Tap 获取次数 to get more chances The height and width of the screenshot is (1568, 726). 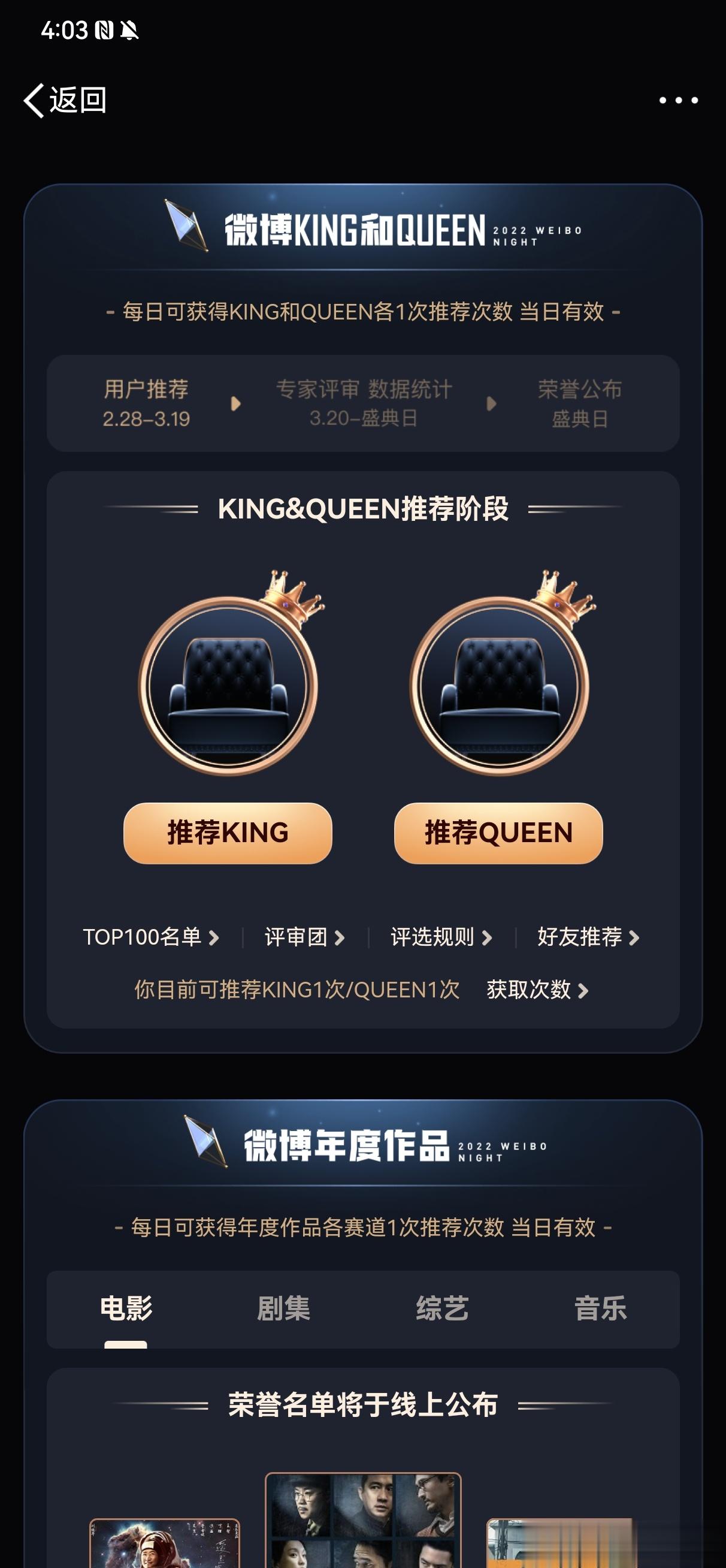click(537, 990)
